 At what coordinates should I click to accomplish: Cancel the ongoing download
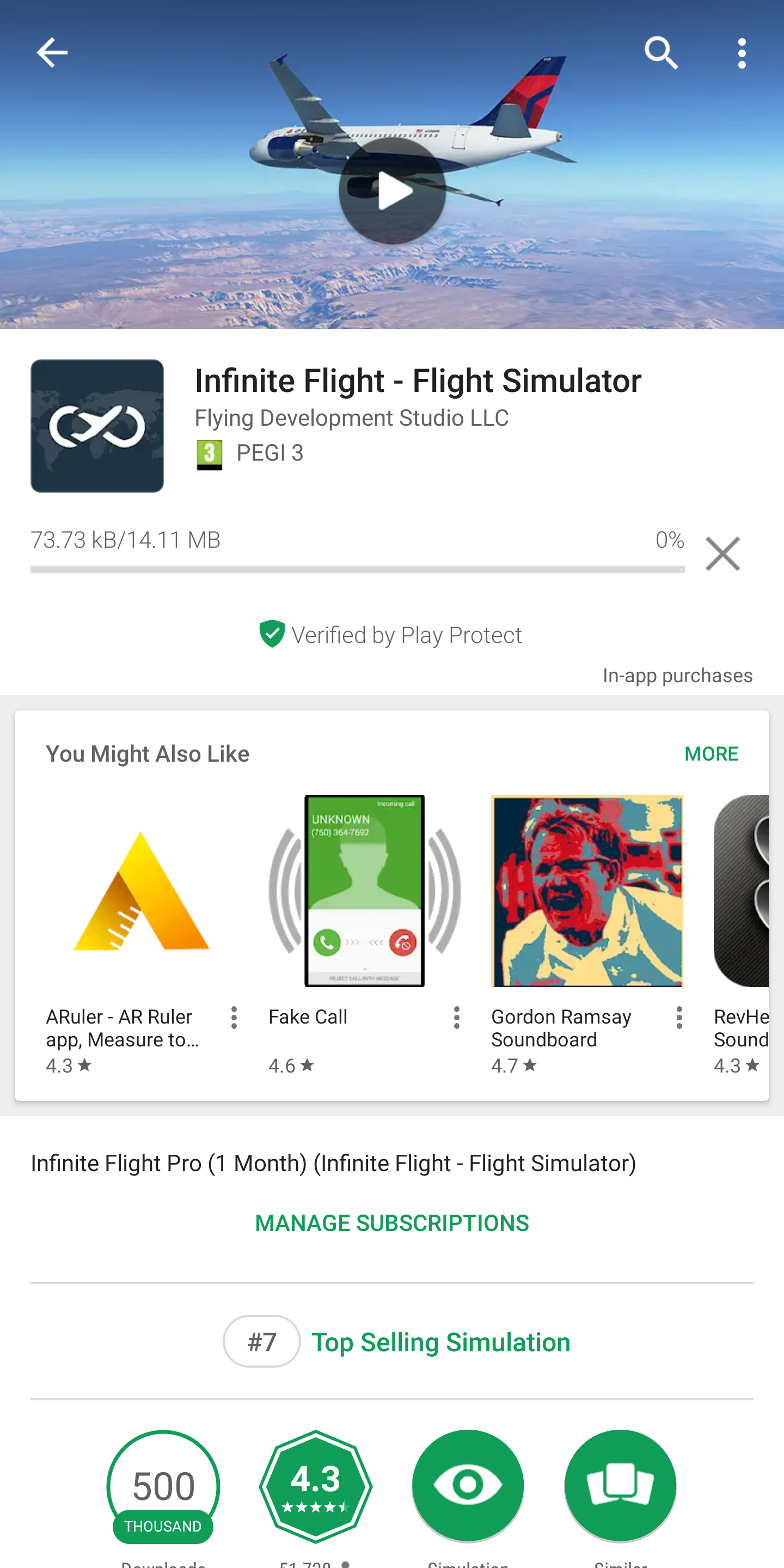click(x=722, y=554)
